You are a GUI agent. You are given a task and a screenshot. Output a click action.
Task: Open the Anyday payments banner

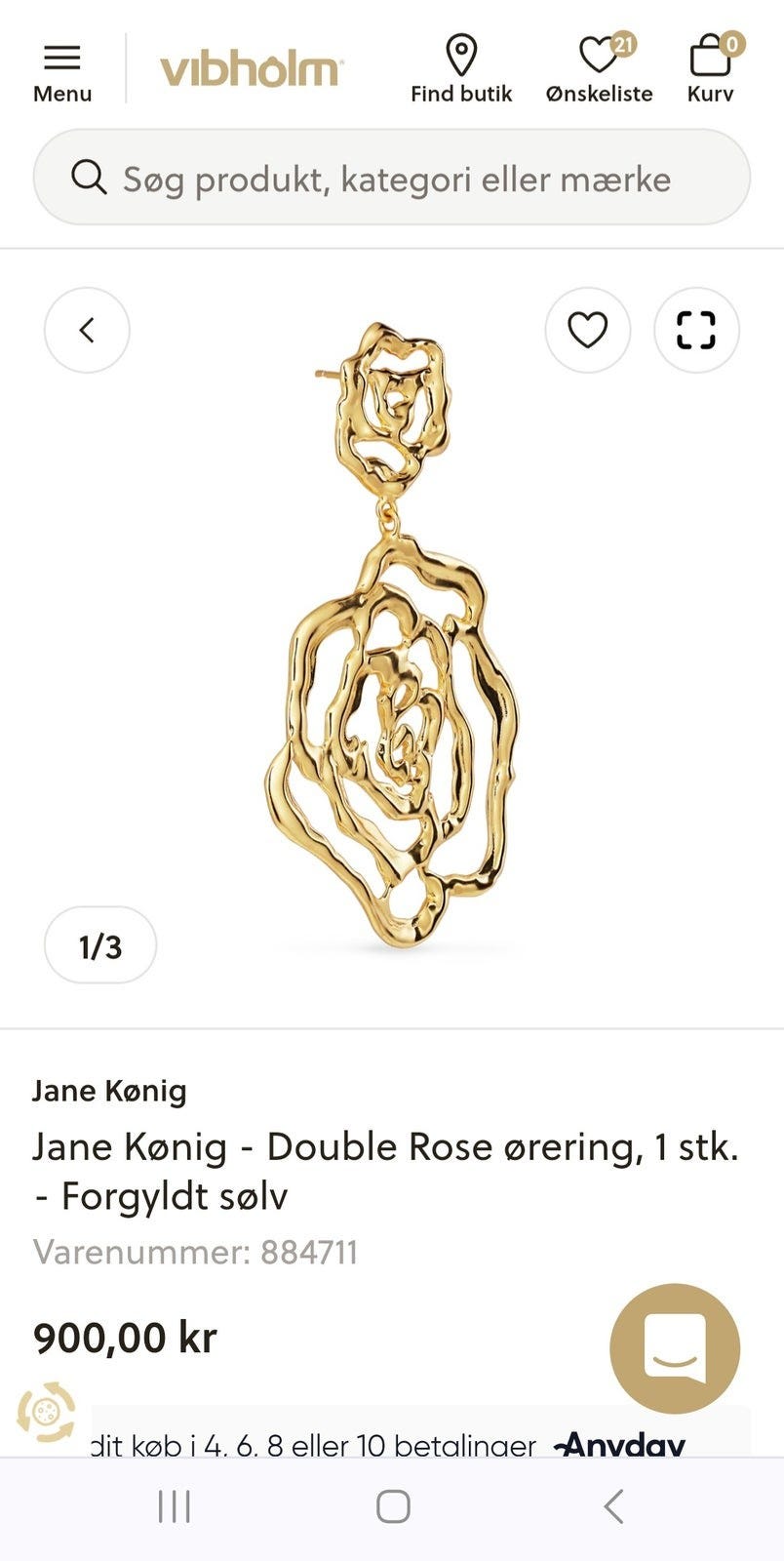click(421, 1432)
